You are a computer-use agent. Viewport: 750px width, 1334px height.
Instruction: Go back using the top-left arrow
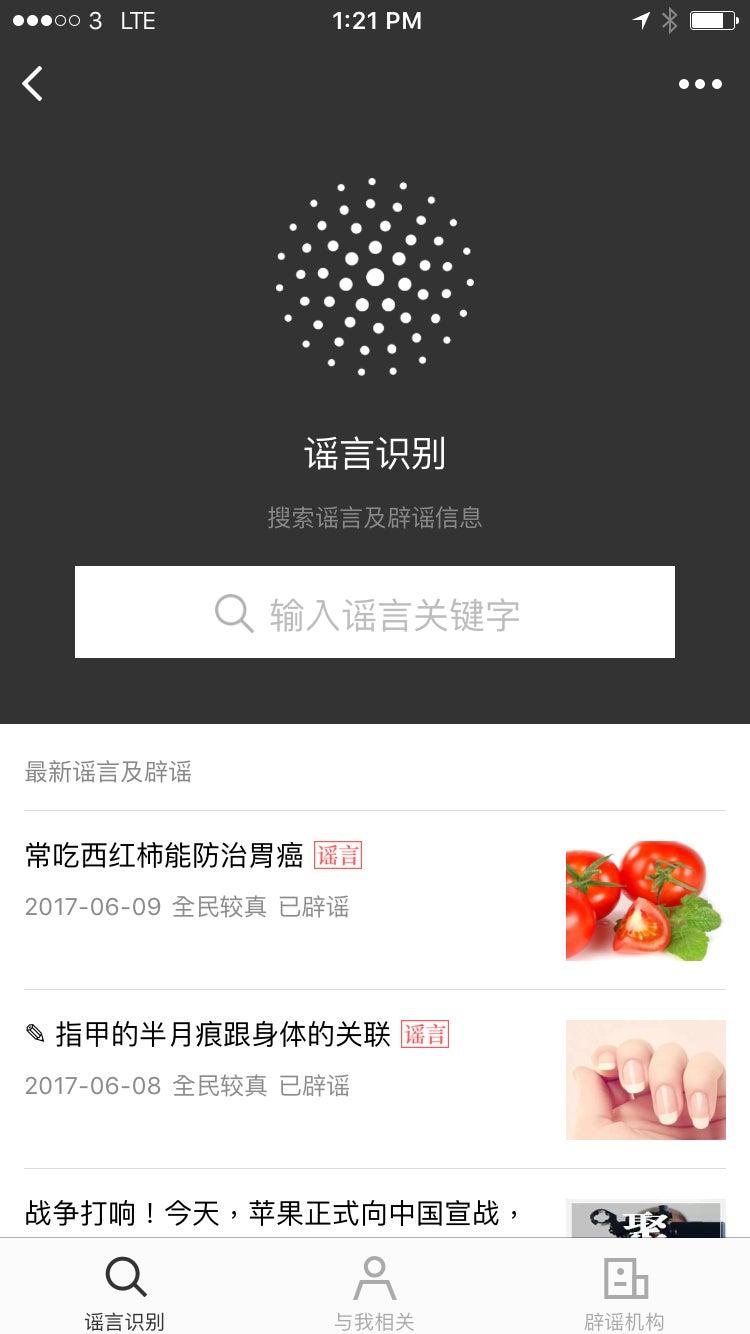click(33, 84)
